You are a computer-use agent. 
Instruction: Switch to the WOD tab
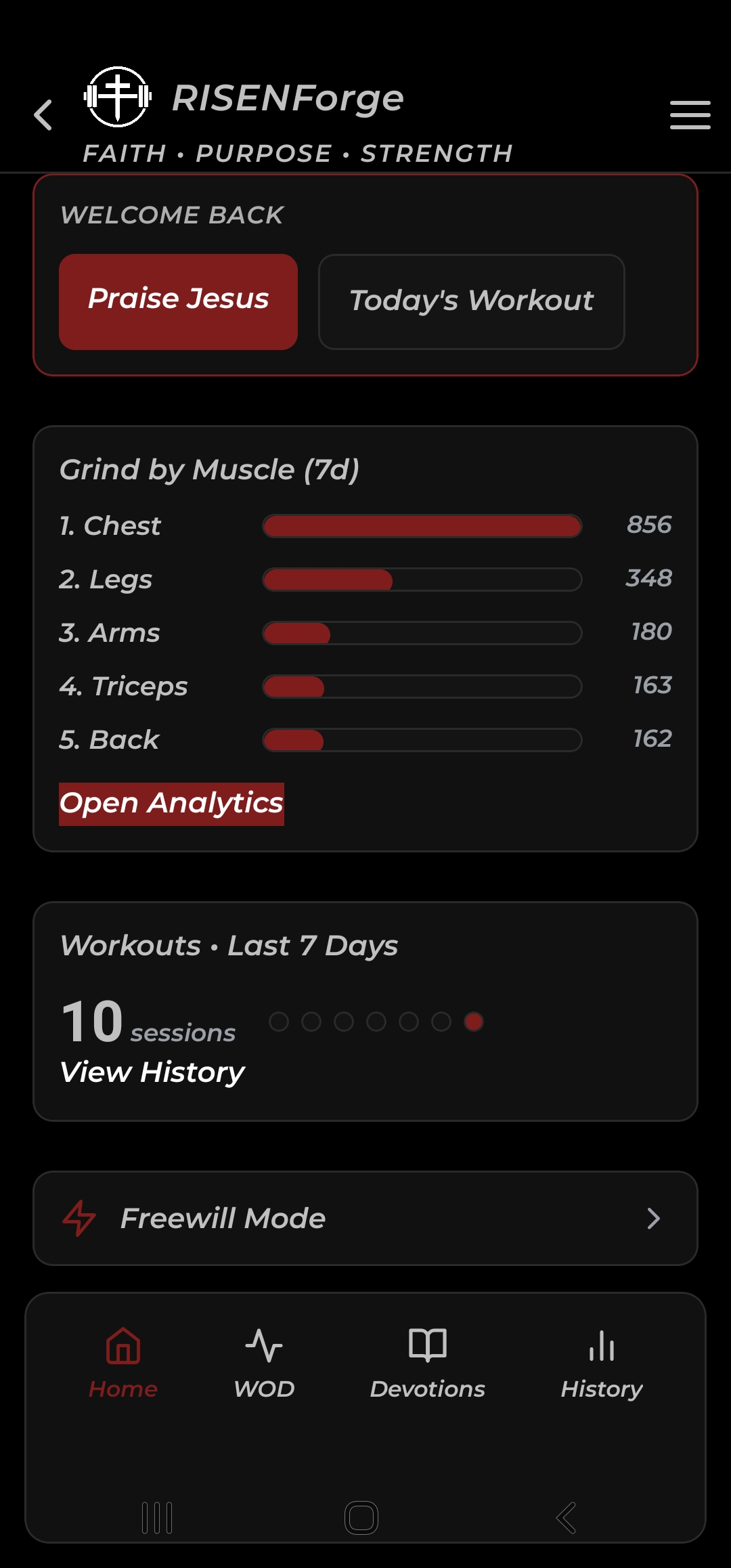tap(264, 1362)
